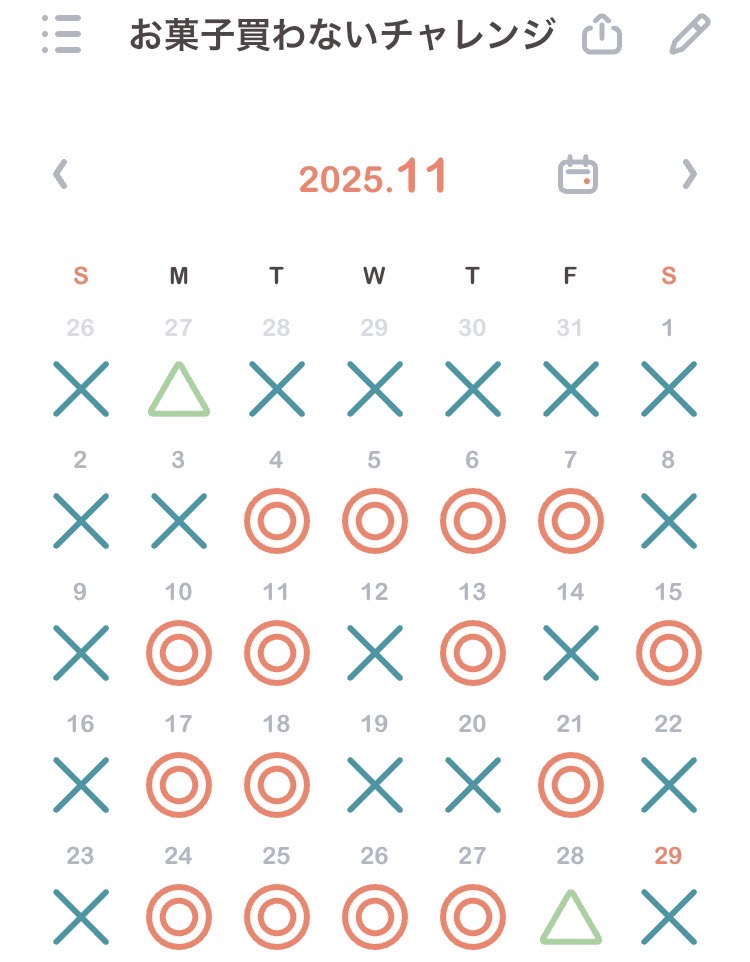Image resolution: width=750 pixels, height=962 pixels.
Task: Select the triangle mark on October 27
Action: click(x=179, y=389)
